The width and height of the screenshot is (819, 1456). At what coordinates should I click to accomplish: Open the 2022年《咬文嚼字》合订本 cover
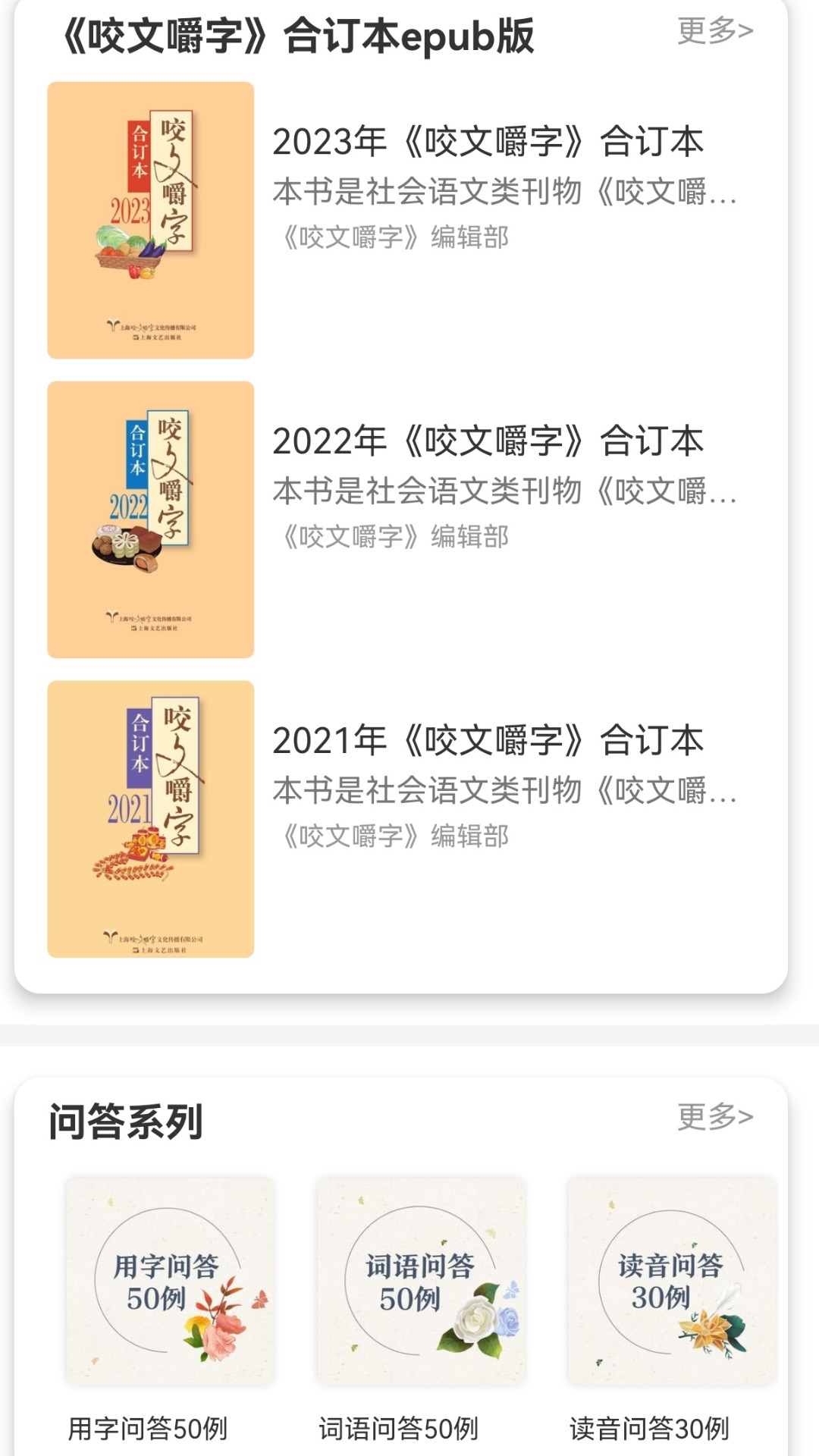point(151,520)
